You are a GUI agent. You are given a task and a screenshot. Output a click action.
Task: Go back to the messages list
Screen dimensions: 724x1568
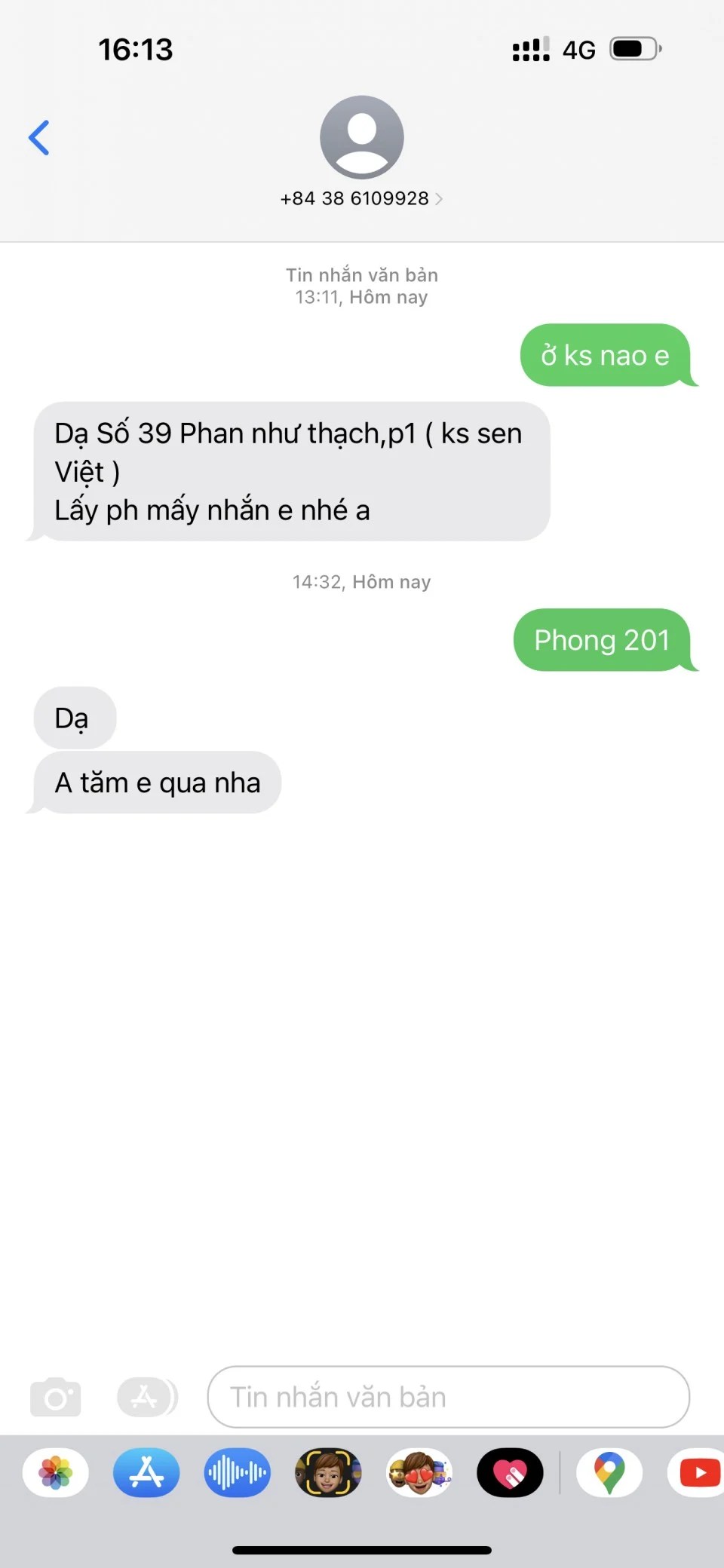click(x=39, y=137)
